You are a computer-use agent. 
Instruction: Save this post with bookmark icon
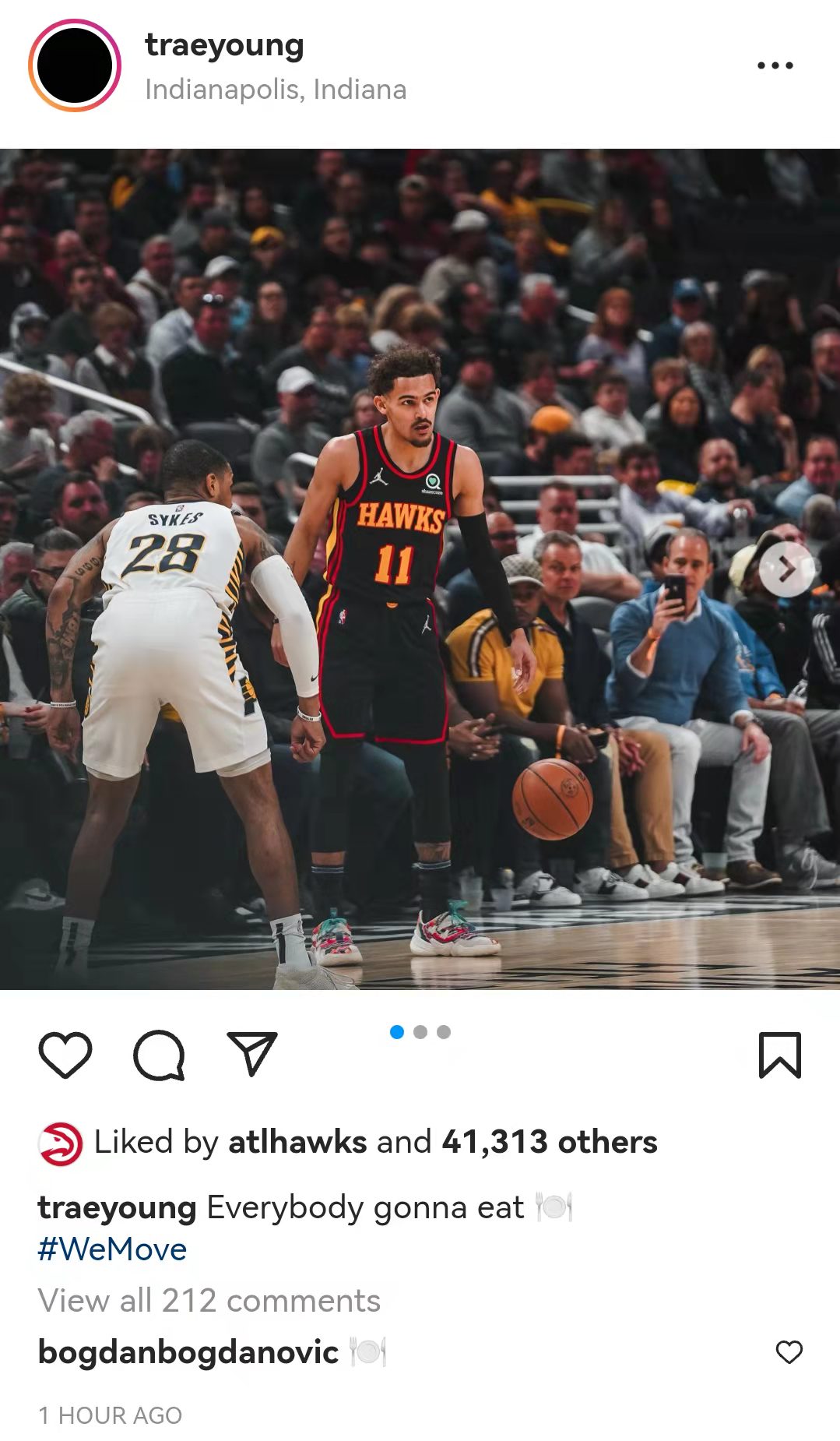779,1055
